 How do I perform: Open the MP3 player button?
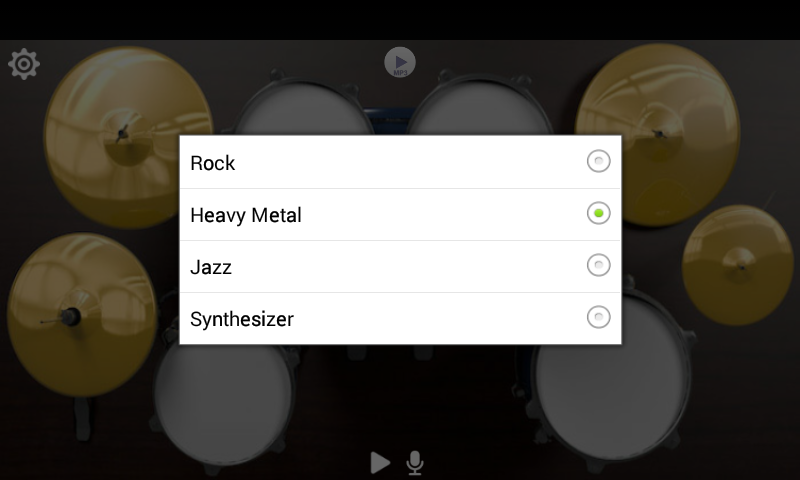[400, 62]
